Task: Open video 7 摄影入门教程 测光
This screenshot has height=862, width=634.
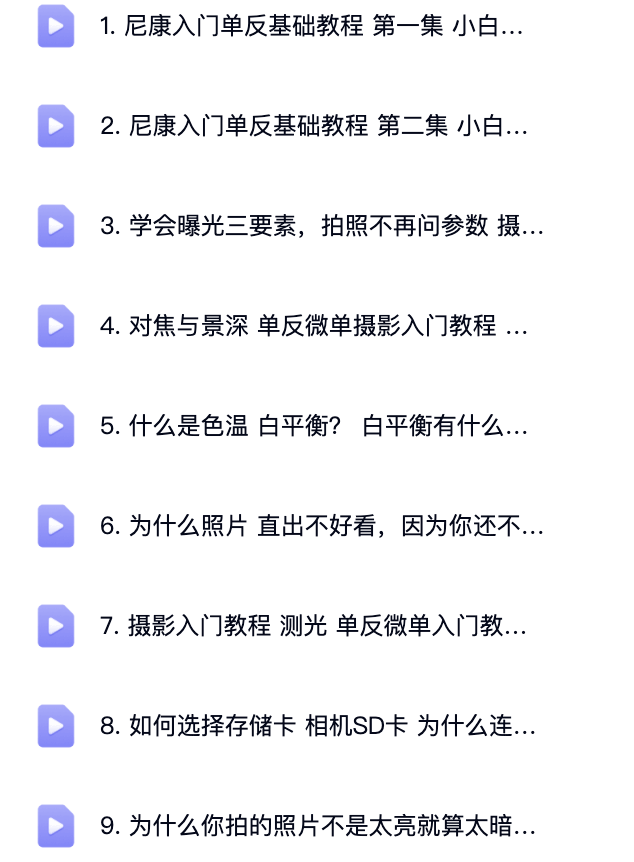Action: tap(313, 627)
